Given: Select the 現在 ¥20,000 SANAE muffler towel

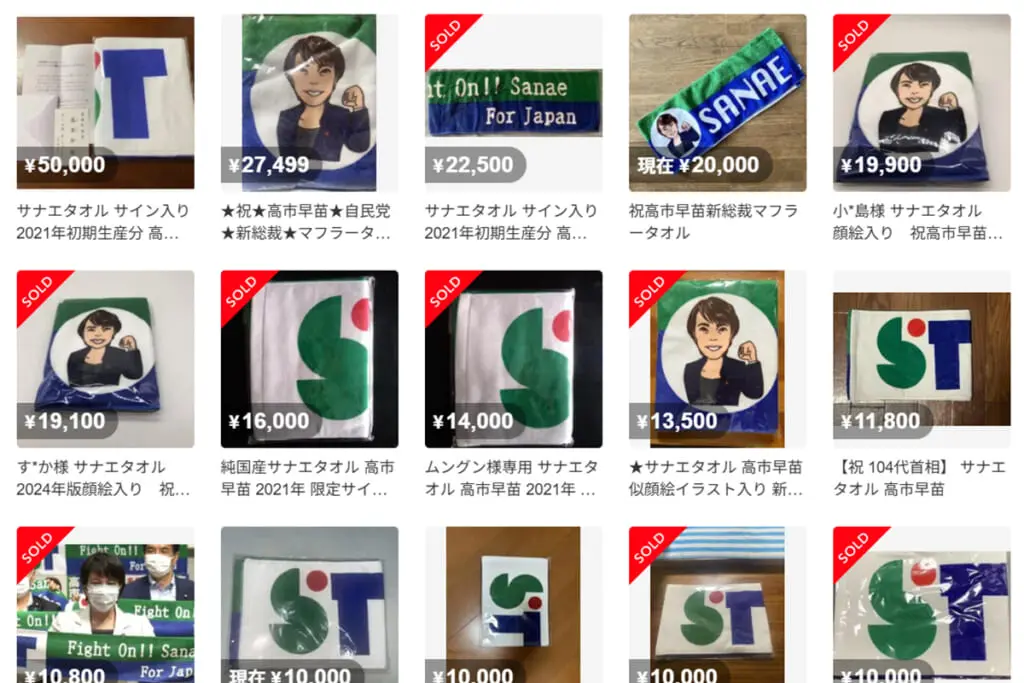Looking at the screenshot, I should (717, 101).
